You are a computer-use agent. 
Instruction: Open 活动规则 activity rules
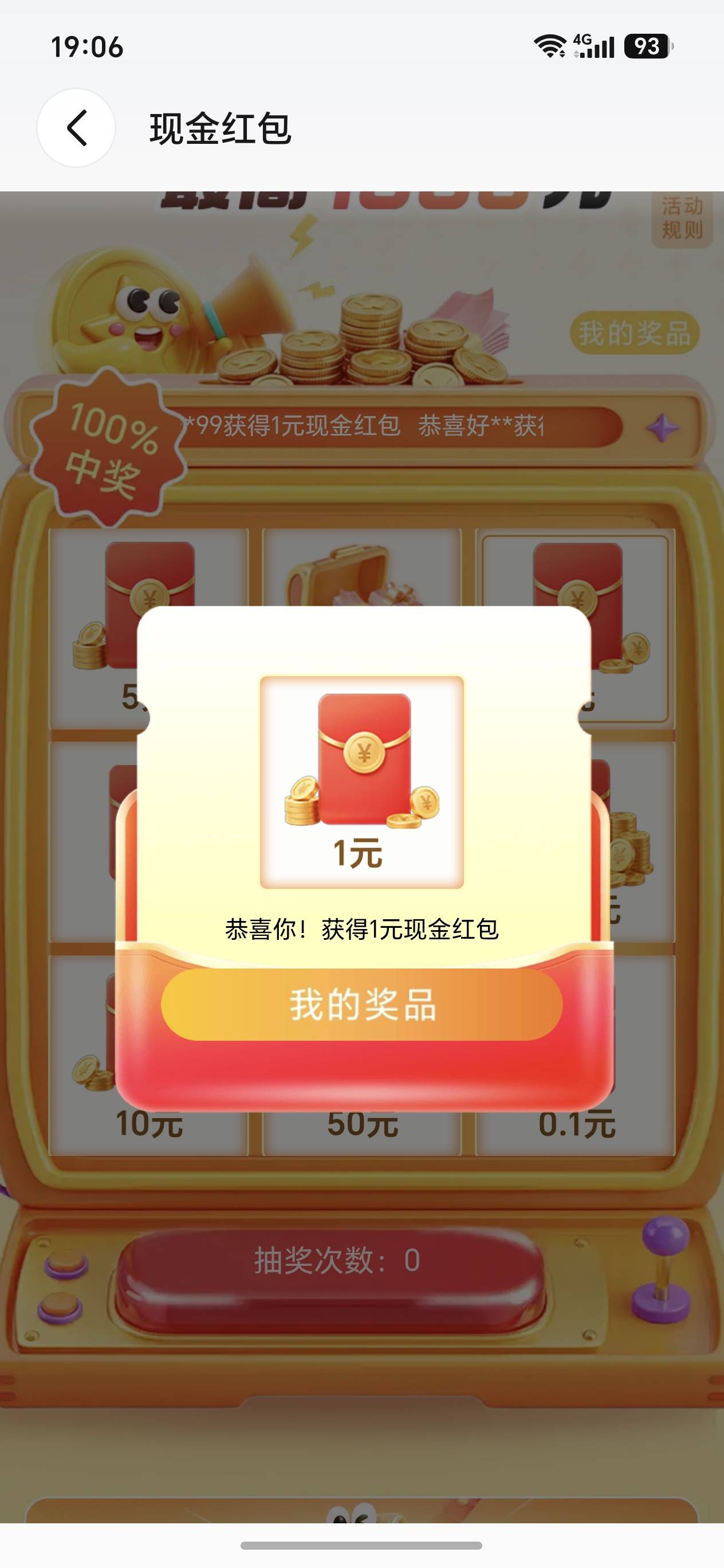[682, 217]
